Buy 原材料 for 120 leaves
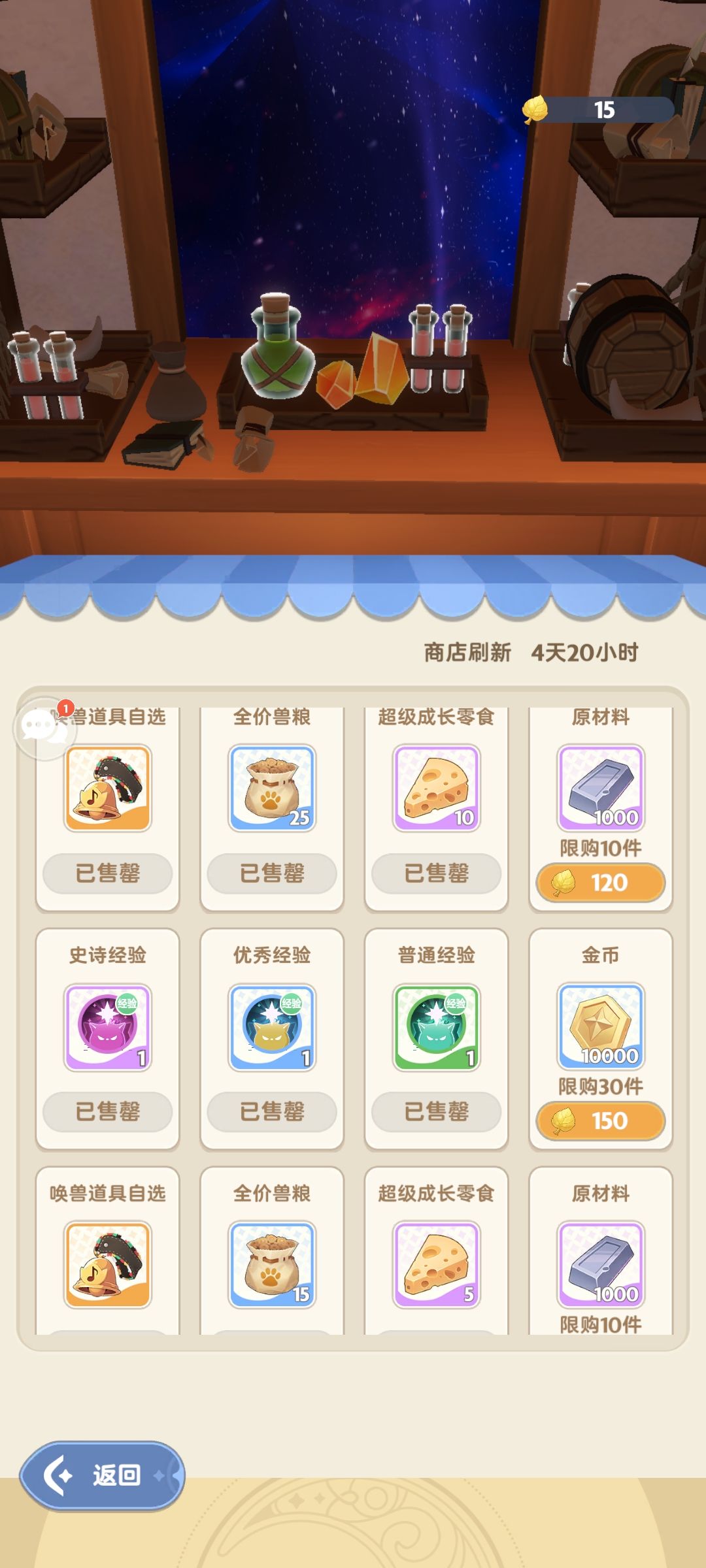The width and height of the screenshot is (706, 1568). pos(599,881)
